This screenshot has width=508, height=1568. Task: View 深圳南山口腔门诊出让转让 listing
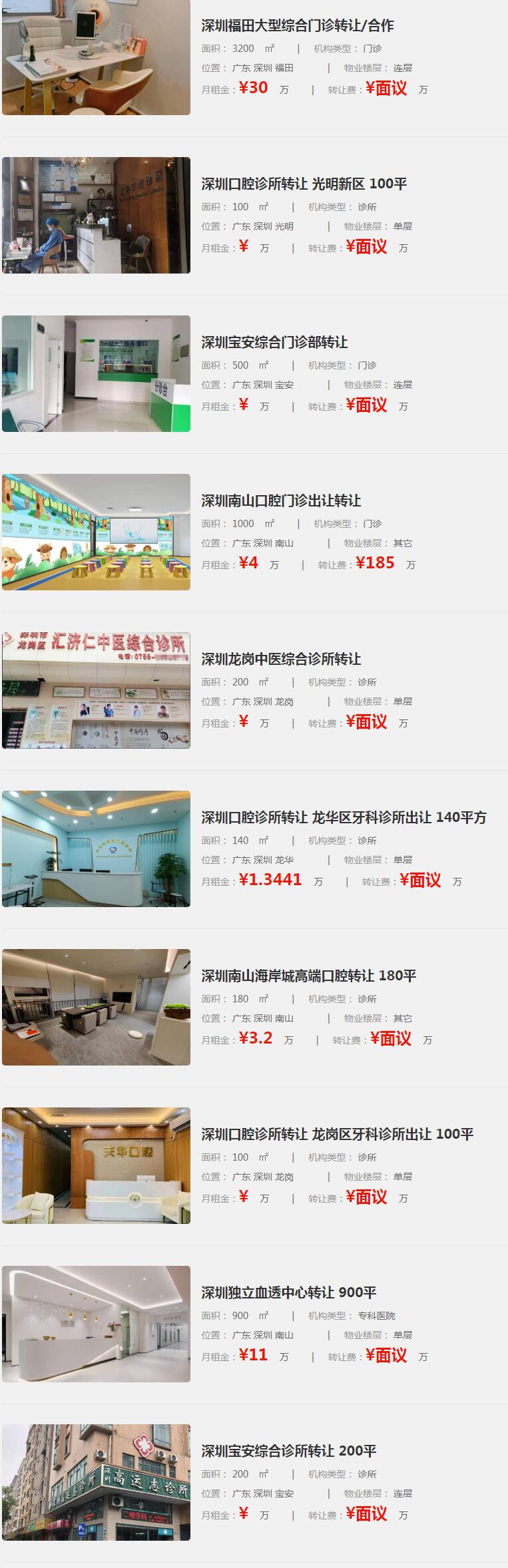(x=281, y=501)
